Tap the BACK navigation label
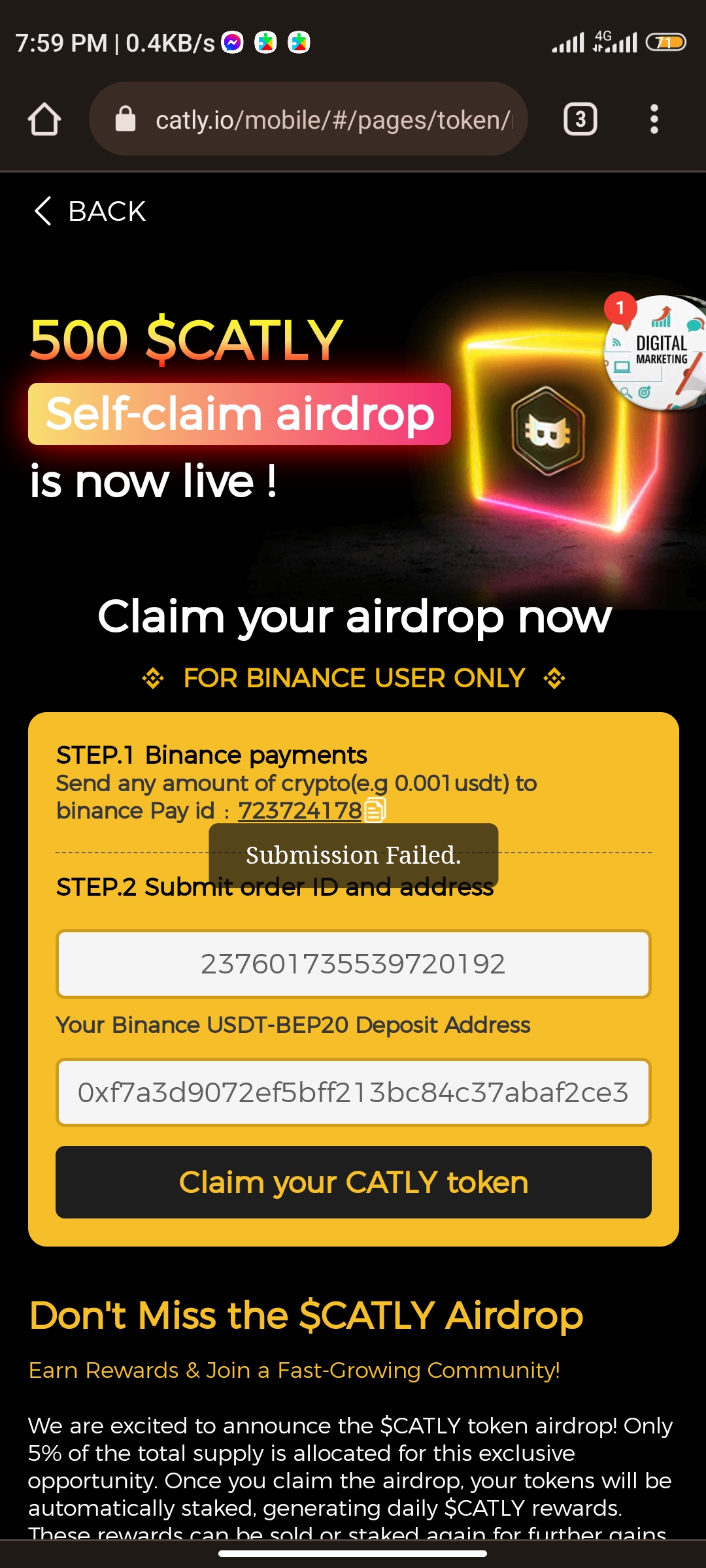The image size is (706, 1568). coord(107,210)
